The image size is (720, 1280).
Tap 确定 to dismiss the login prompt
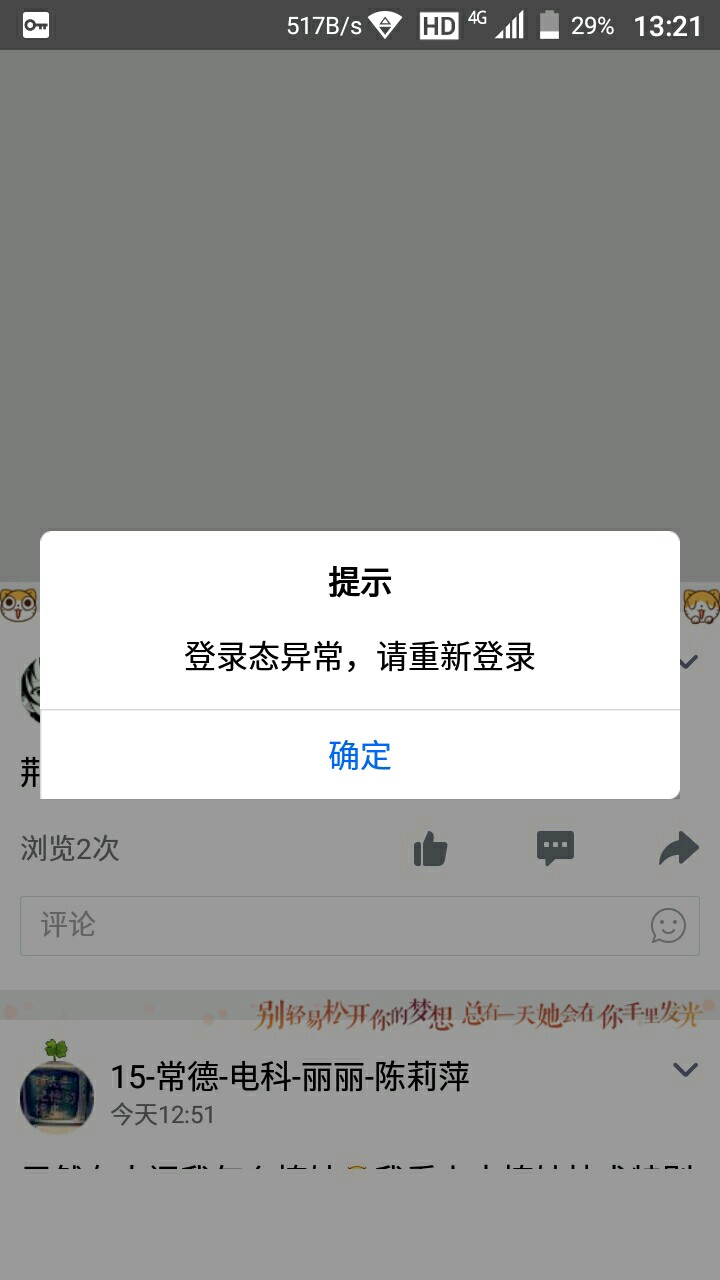pos(360,755)
